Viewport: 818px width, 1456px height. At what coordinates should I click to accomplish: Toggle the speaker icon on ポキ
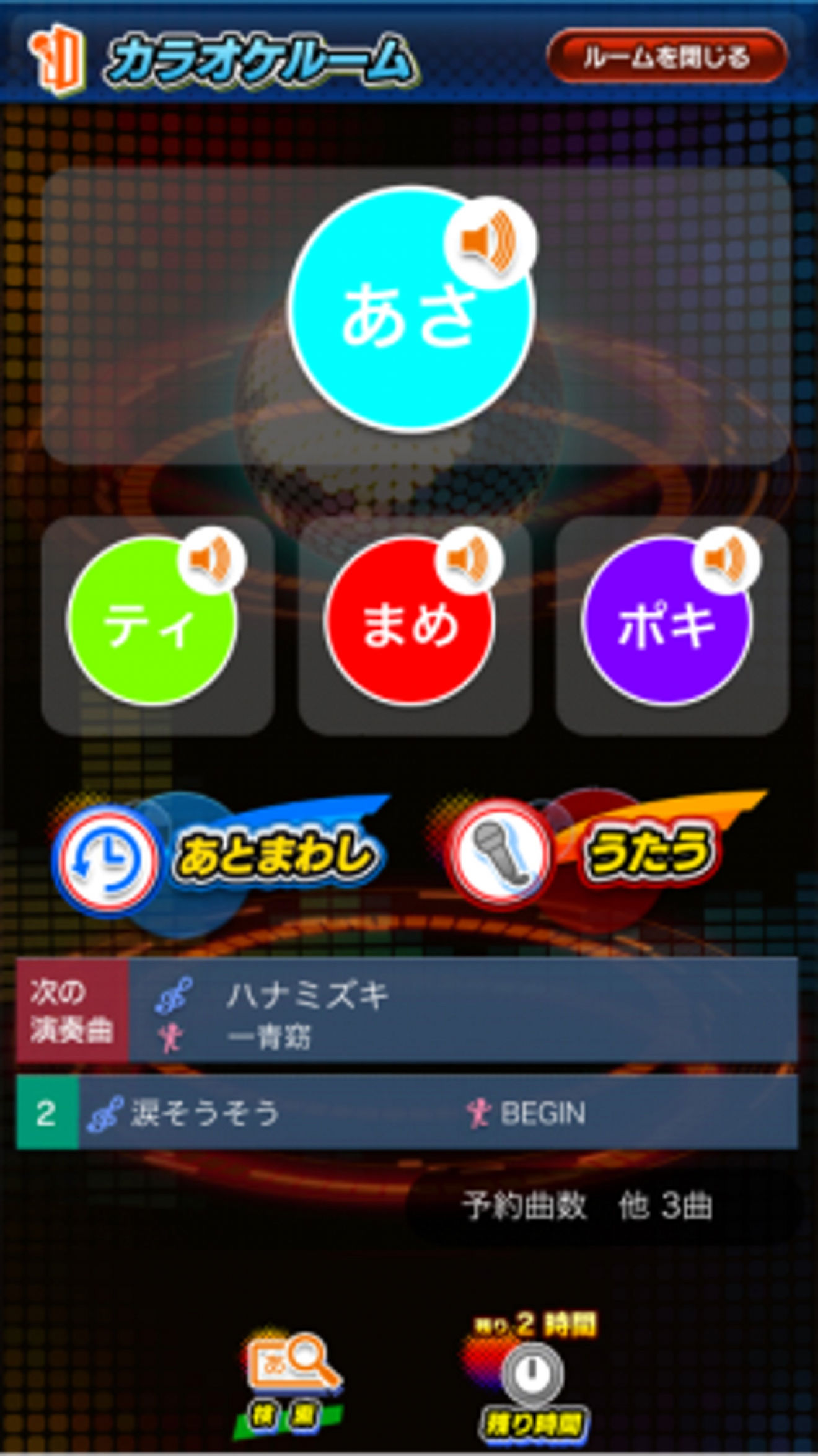728,560
